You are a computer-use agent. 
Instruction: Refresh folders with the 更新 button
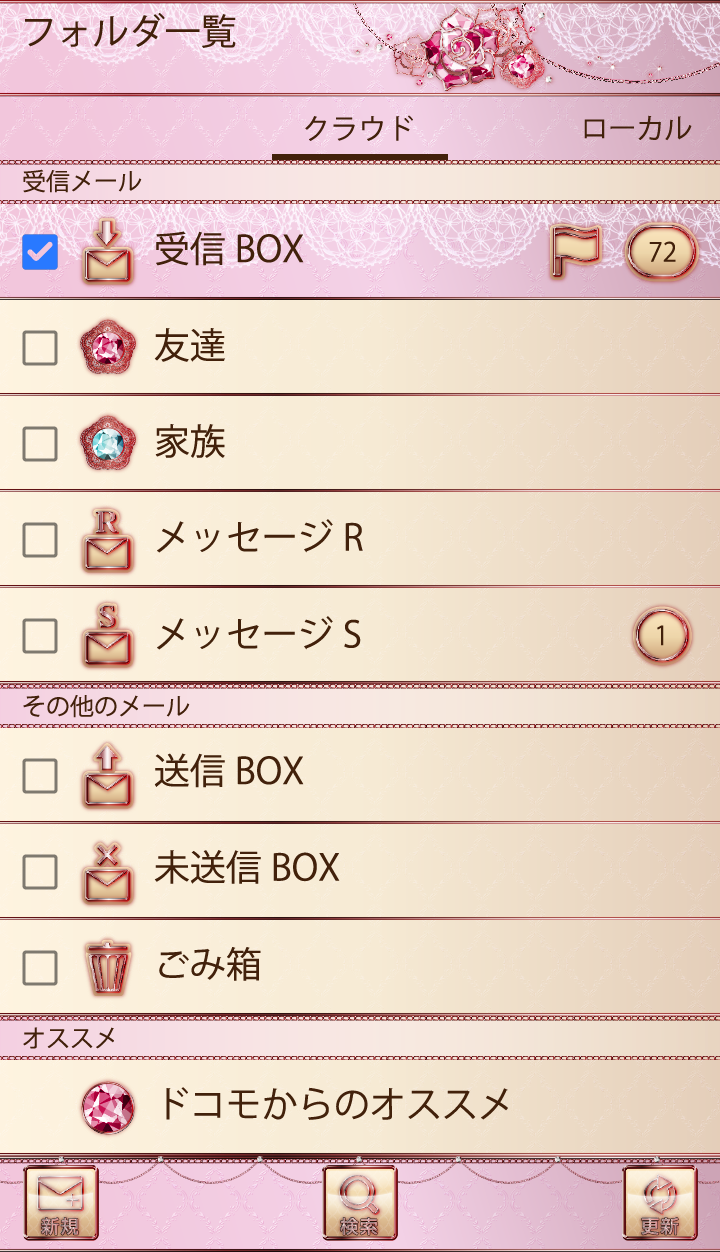click(x=660, y=1203)
